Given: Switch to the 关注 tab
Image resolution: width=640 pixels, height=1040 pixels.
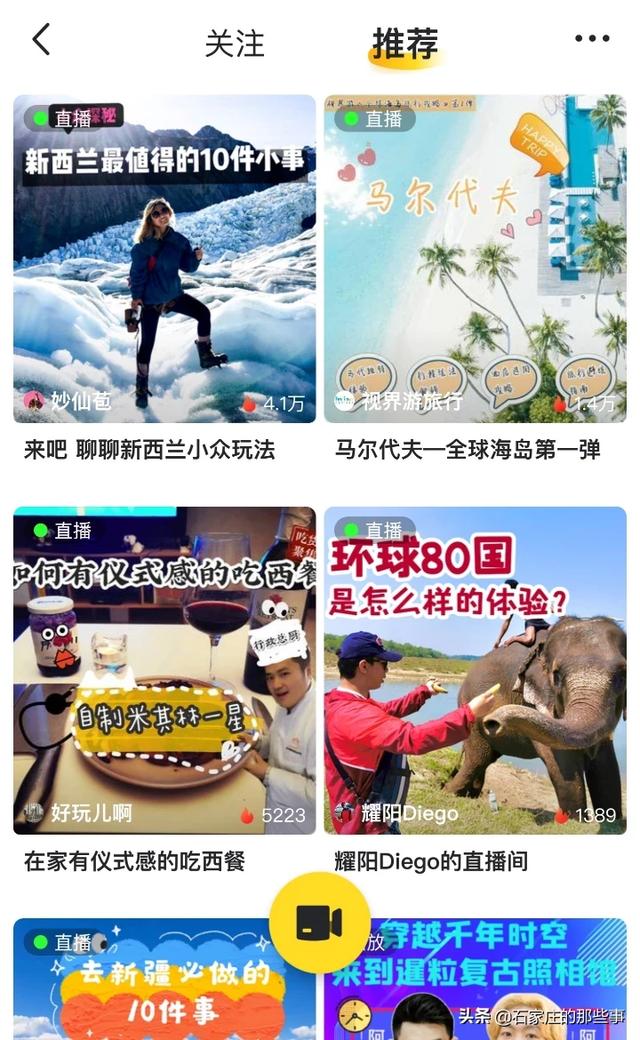Looking at the screenshot, I should [x=234, y=43].
